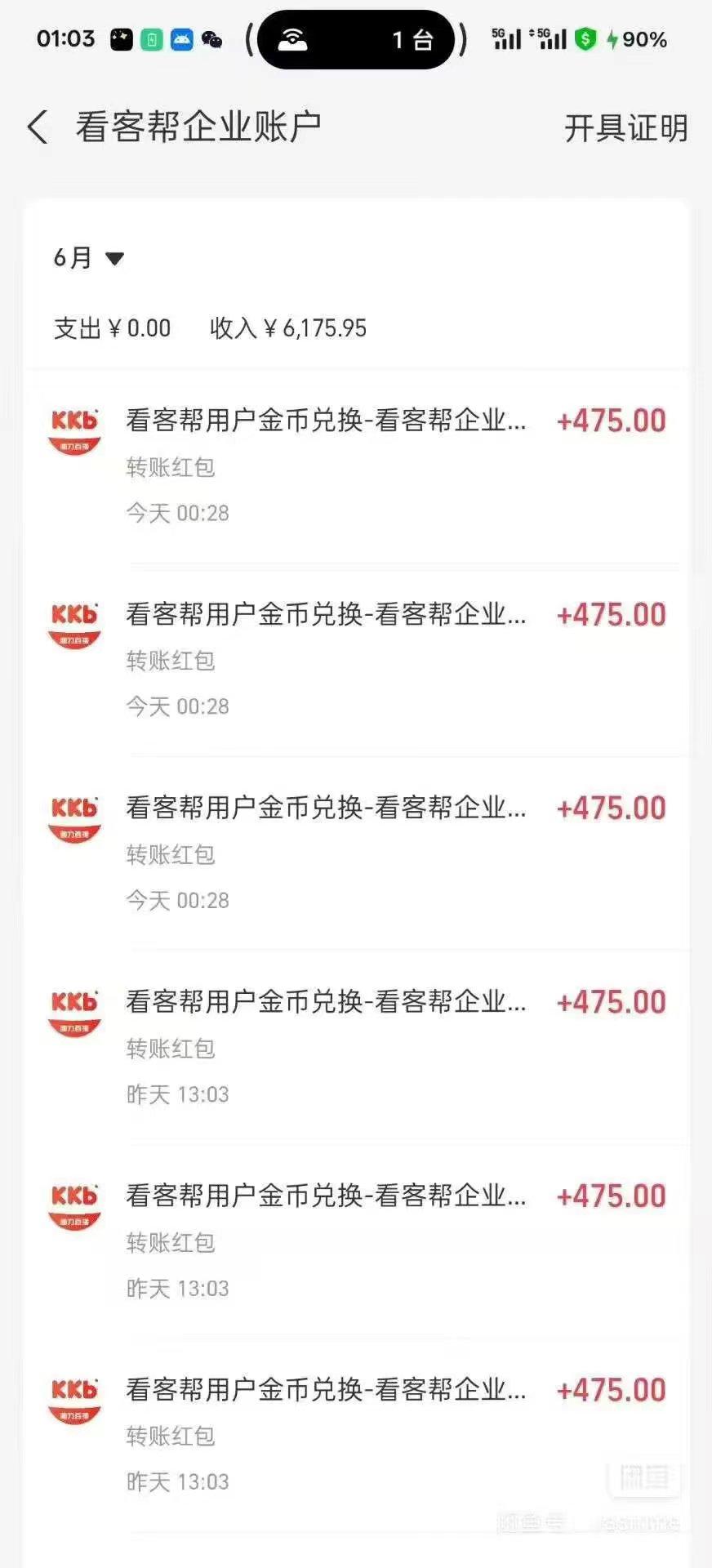Tap the 开具证明 button

tap(625, 128)
